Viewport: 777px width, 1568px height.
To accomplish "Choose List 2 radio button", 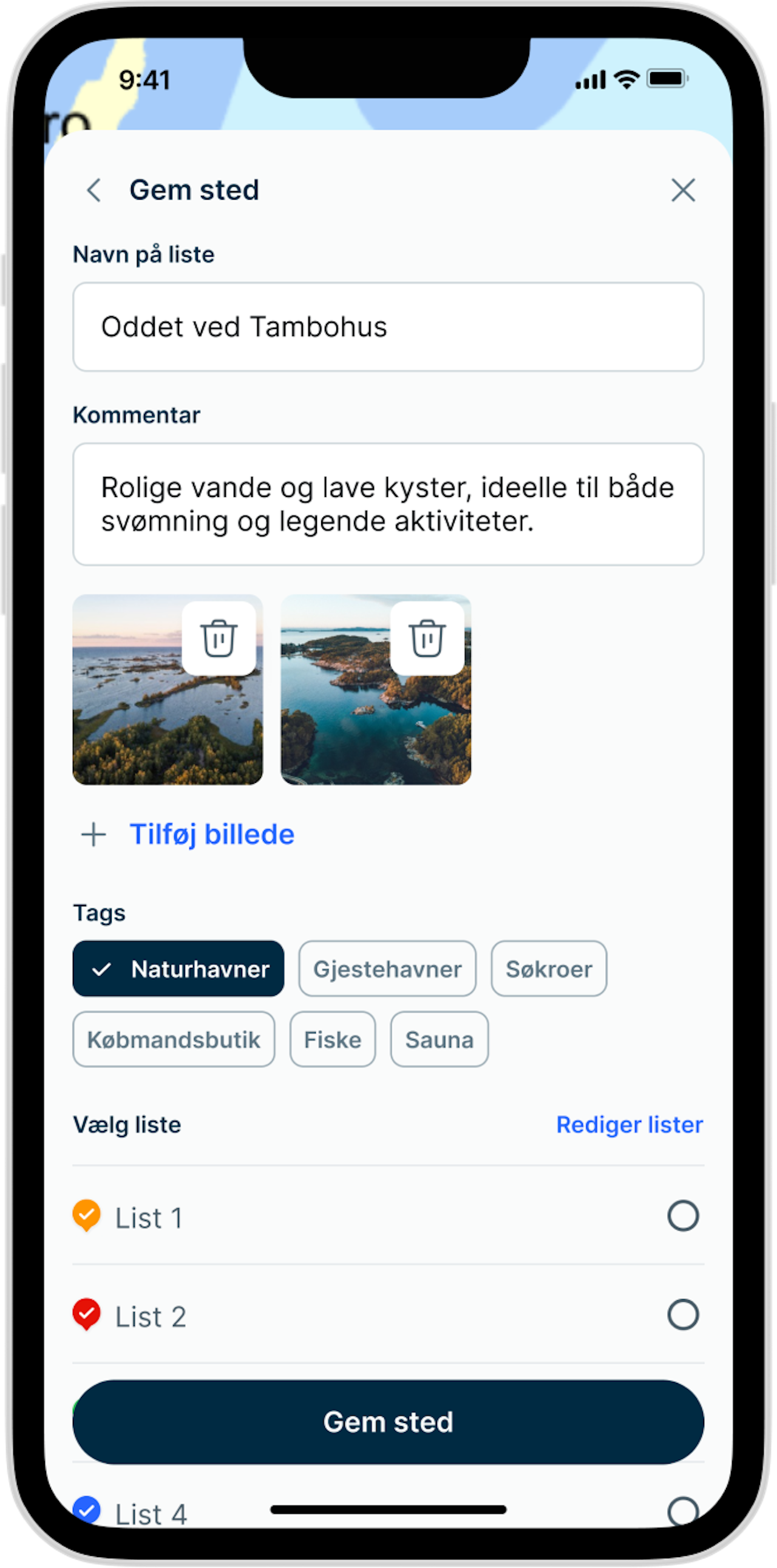I will coord(683,1315).
